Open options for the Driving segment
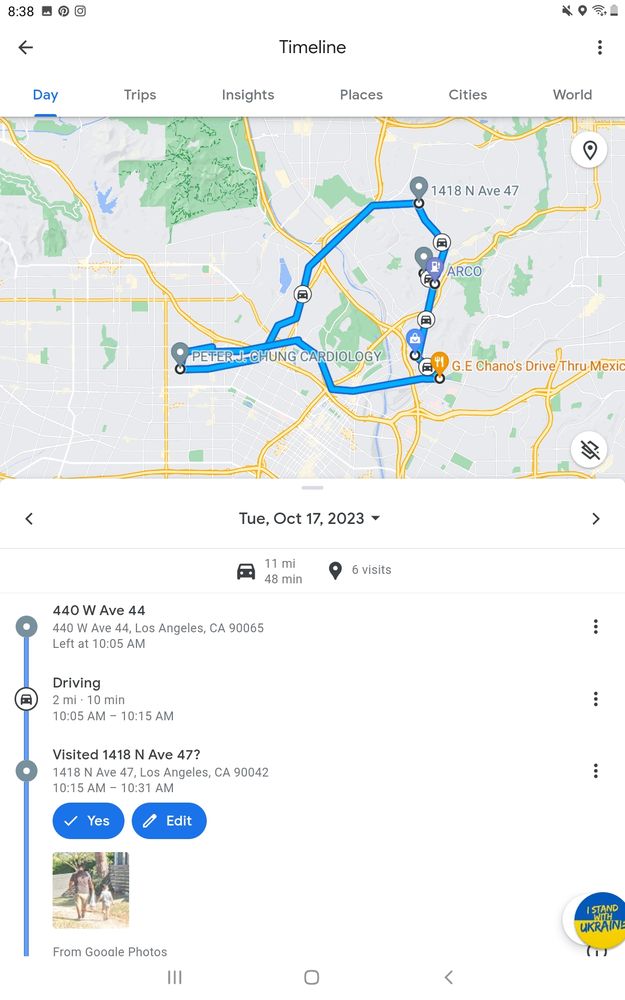 pyautogui.click(x=595, y=699)
